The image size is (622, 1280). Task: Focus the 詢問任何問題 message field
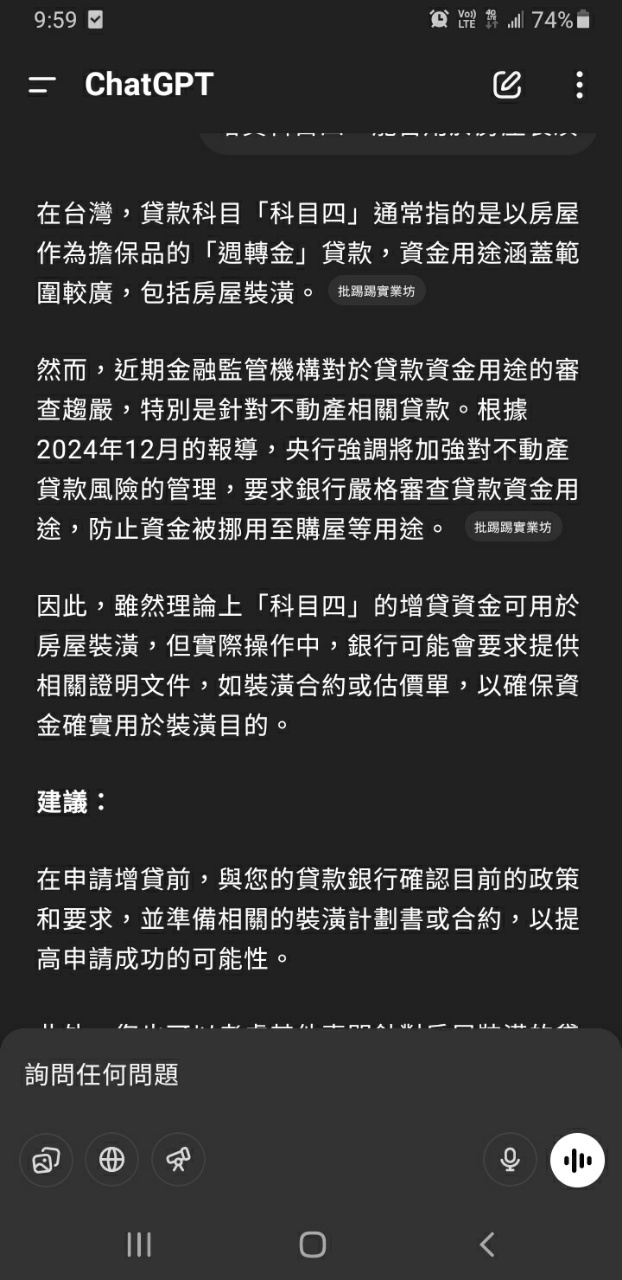[x=311, y=1075]
